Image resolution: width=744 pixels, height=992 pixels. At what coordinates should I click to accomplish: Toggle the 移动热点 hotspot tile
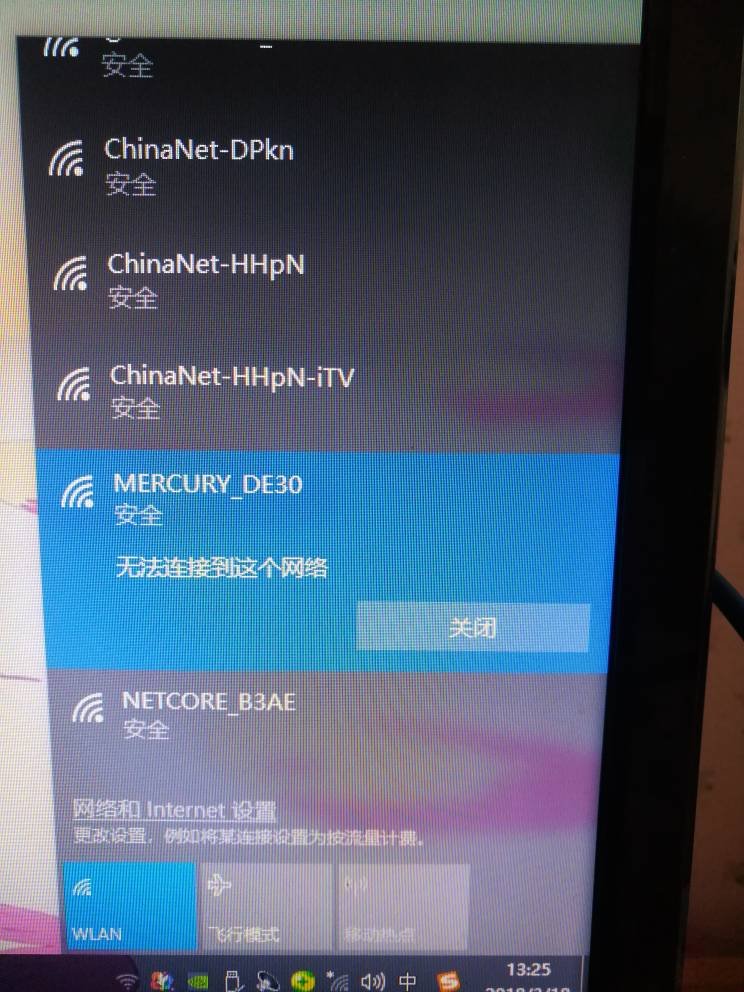tap(403, 905)
